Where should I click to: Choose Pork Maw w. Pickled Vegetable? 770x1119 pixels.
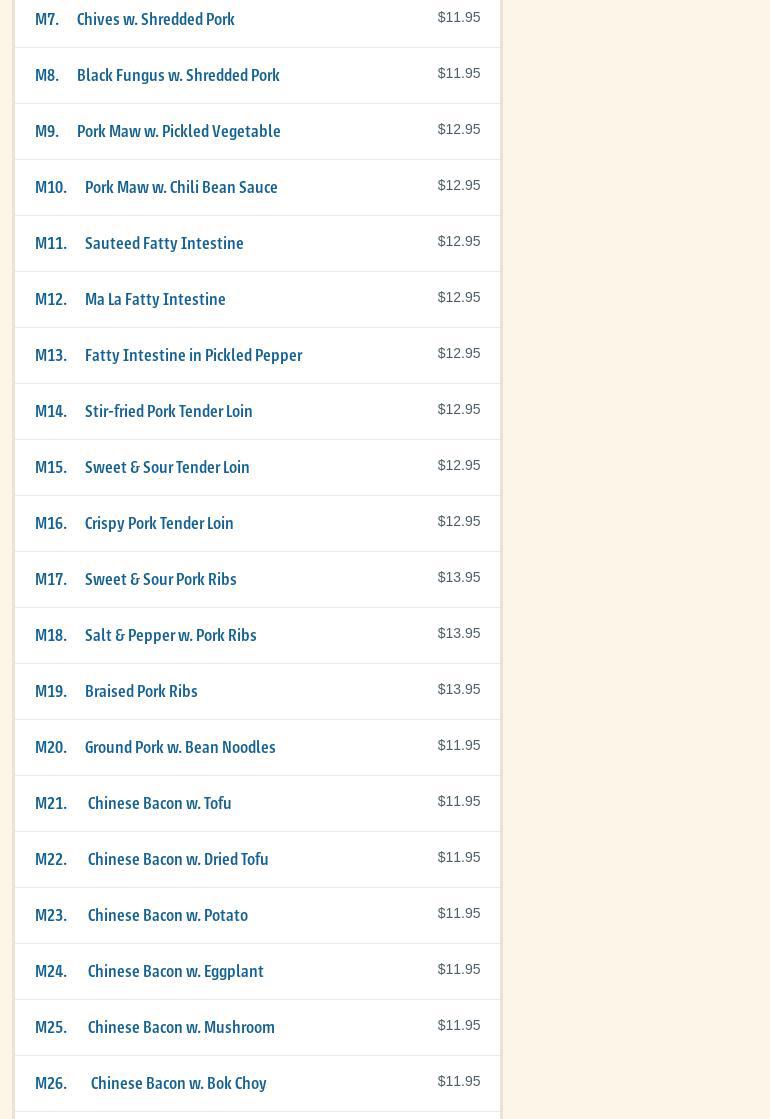[178, 131]
